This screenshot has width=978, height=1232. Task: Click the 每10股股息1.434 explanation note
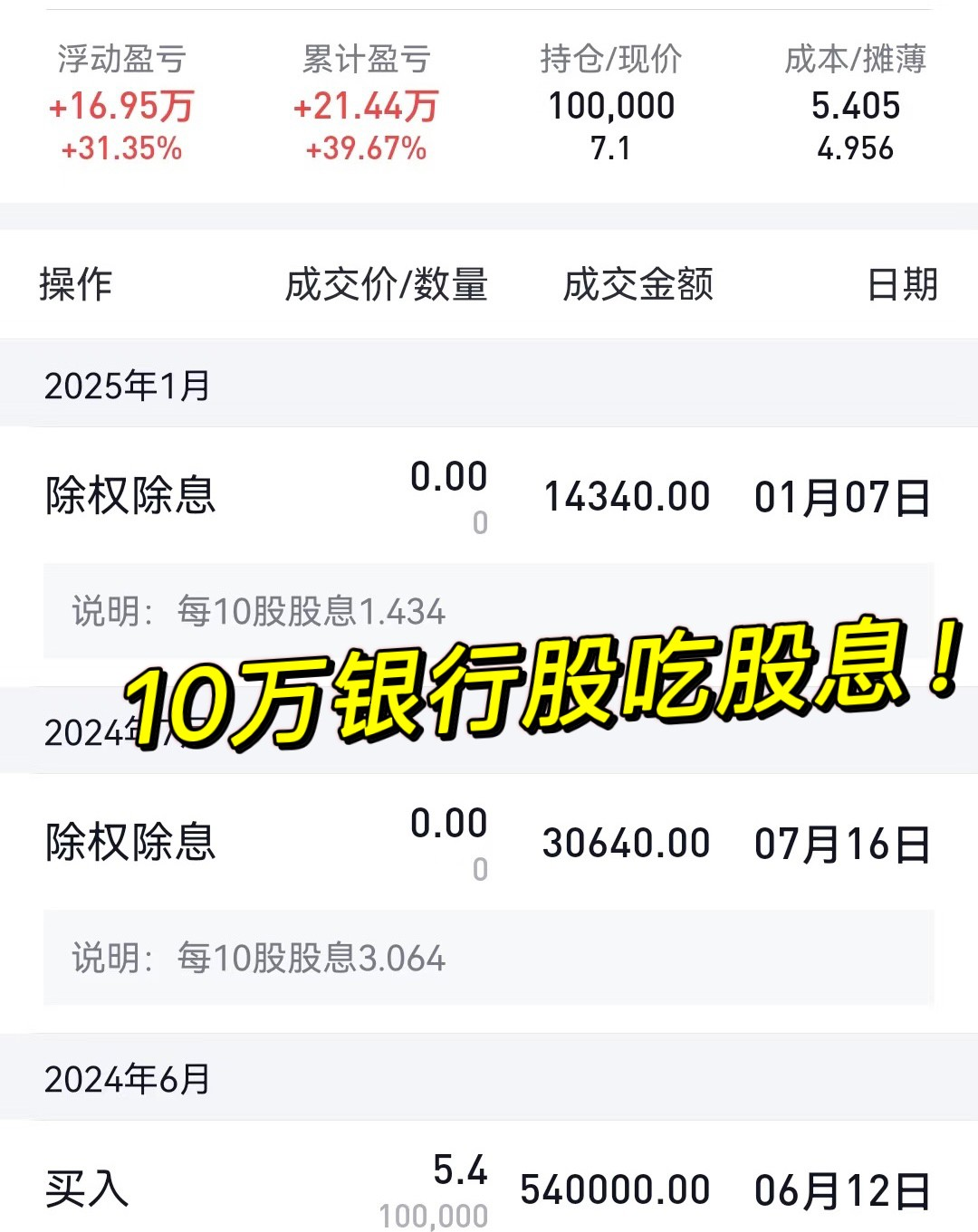point(257,611)
